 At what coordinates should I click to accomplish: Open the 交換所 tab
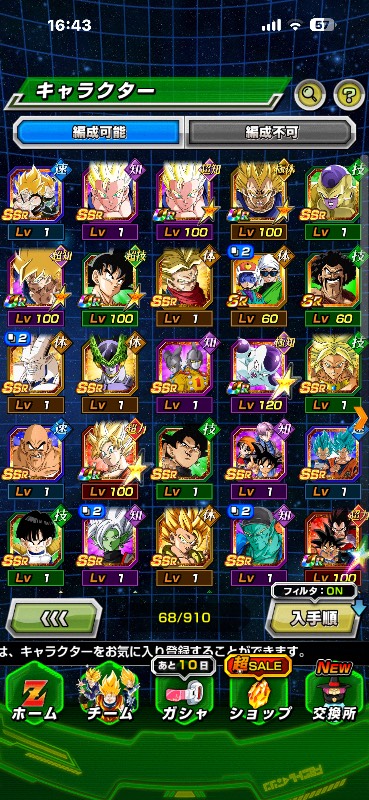pyautogui.click(x=334, y=696)
